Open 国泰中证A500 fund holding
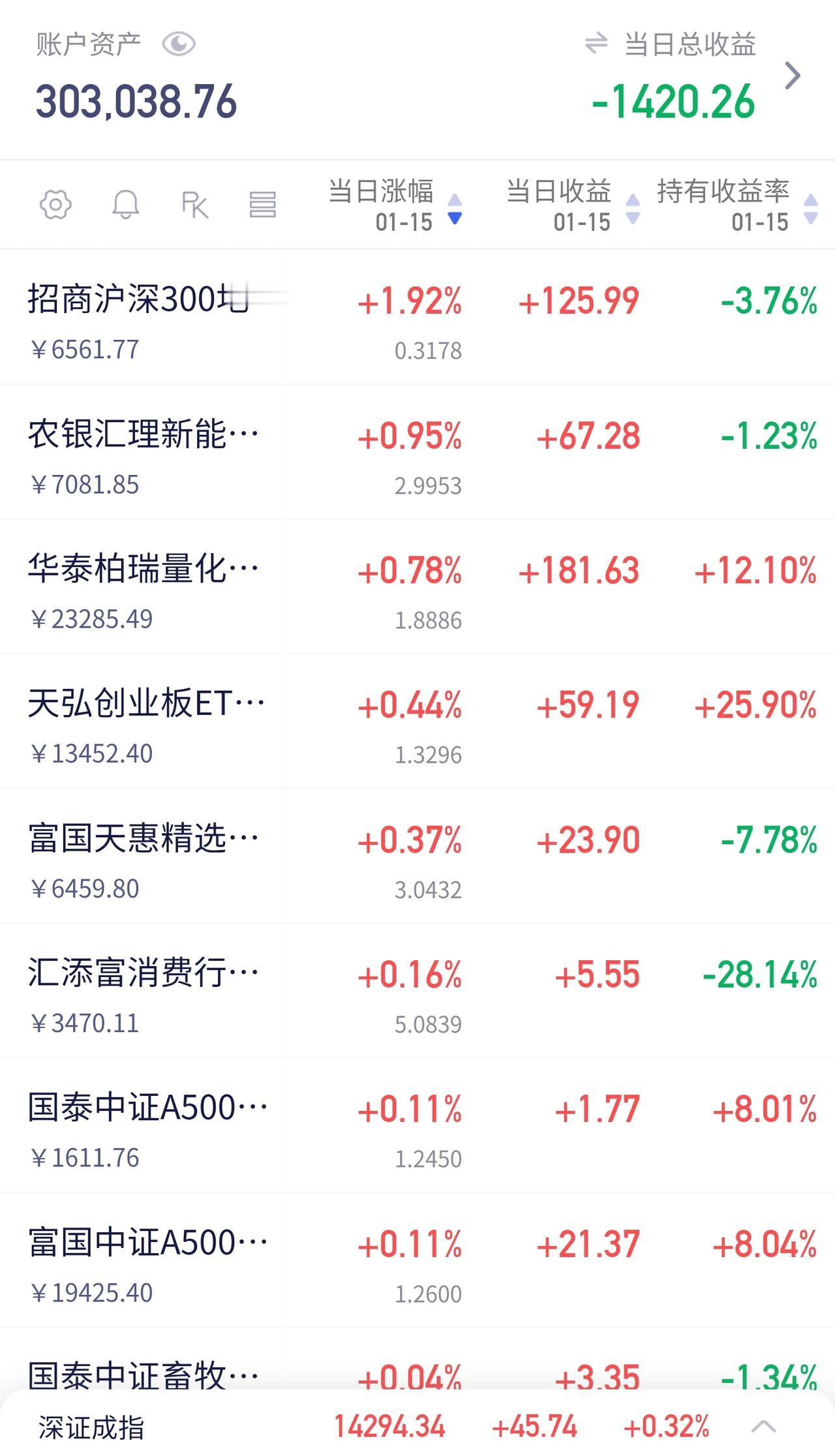This screenshot has width=835, height=1456. (x=147, y=1126)
